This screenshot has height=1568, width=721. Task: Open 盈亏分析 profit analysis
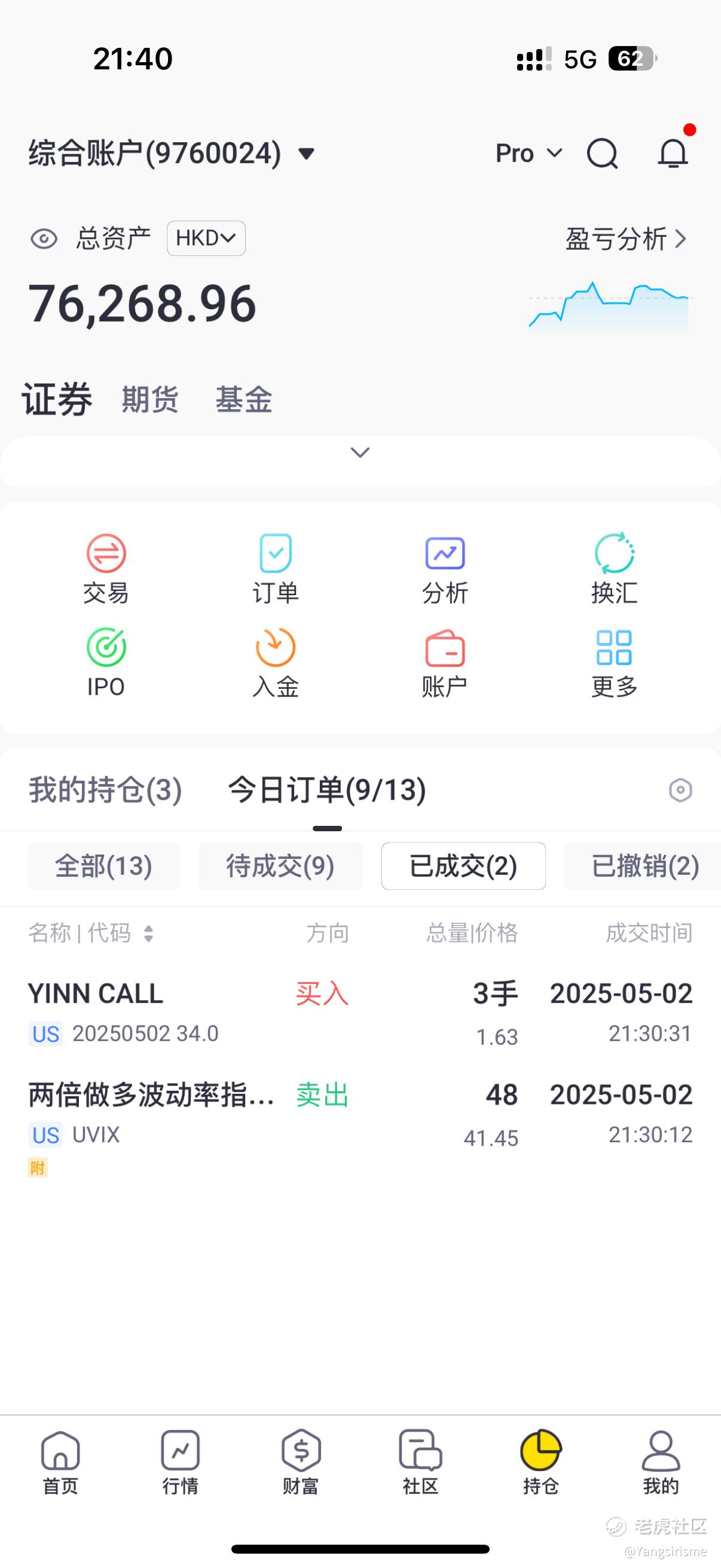pos(626,239)
